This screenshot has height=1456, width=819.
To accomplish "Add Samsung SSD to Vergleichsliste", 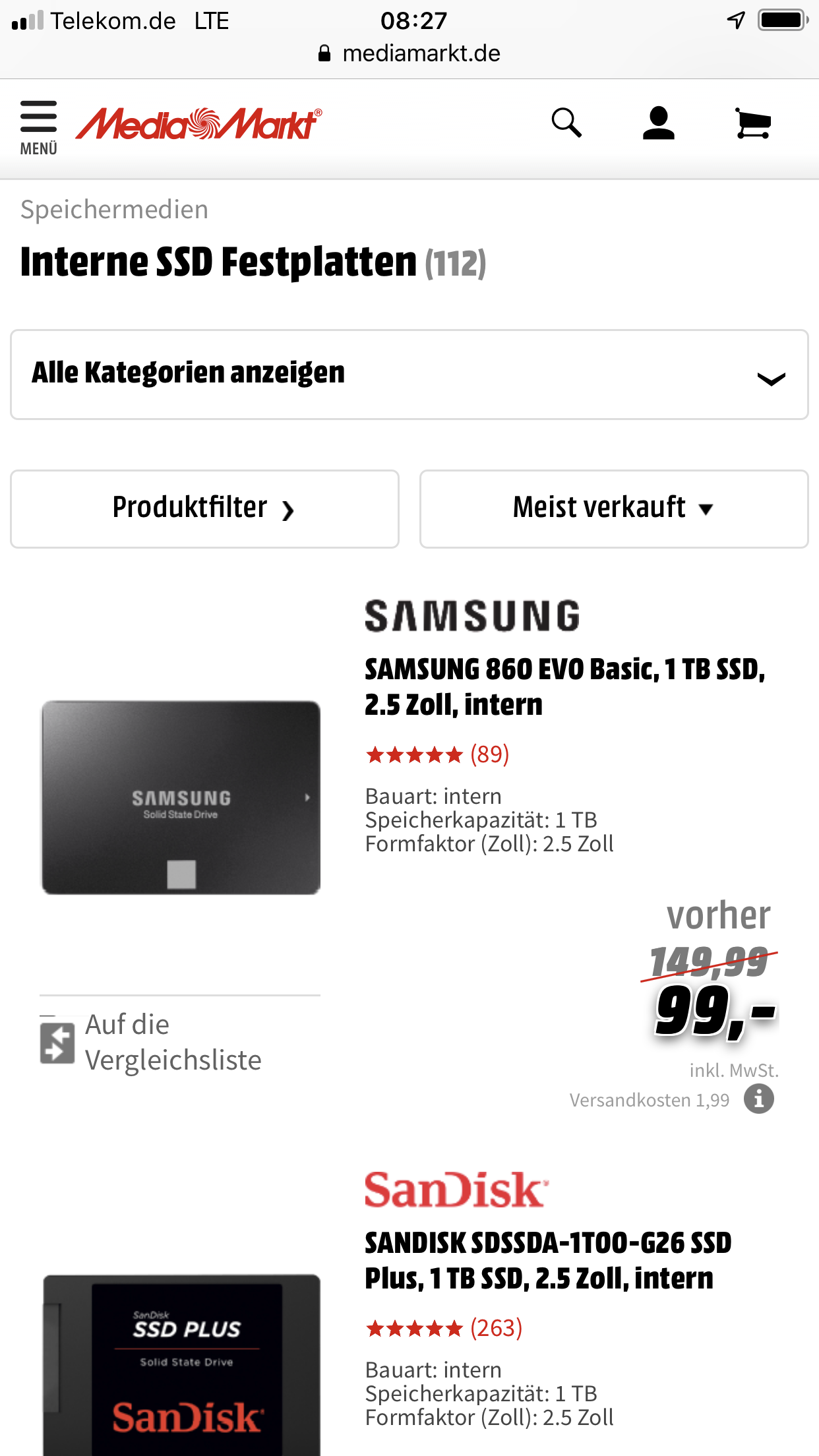I will 152,1043.
